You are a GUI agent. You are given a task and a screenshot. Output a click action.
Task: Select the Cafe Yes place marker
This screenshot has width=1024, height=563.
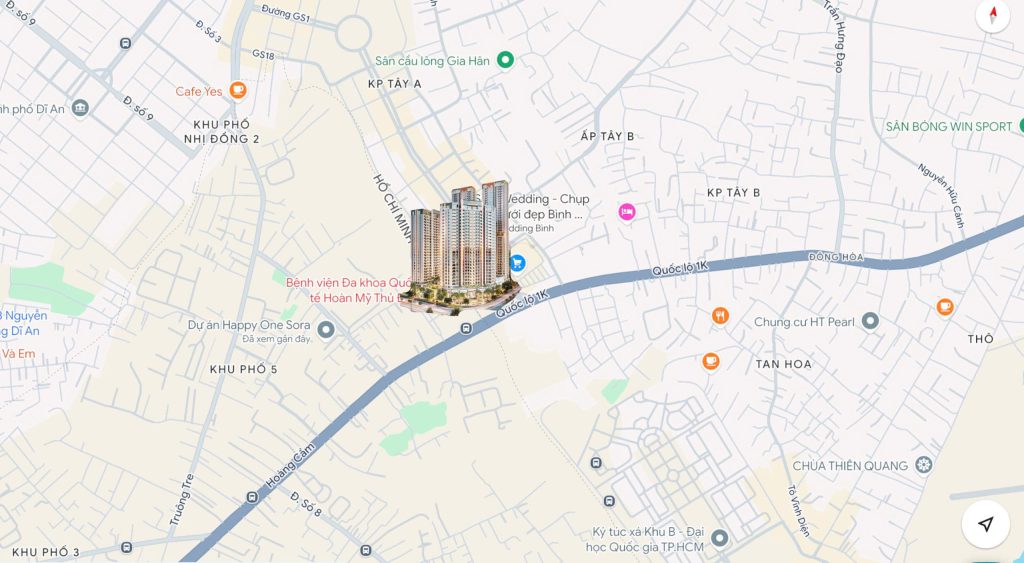[237, 91]
